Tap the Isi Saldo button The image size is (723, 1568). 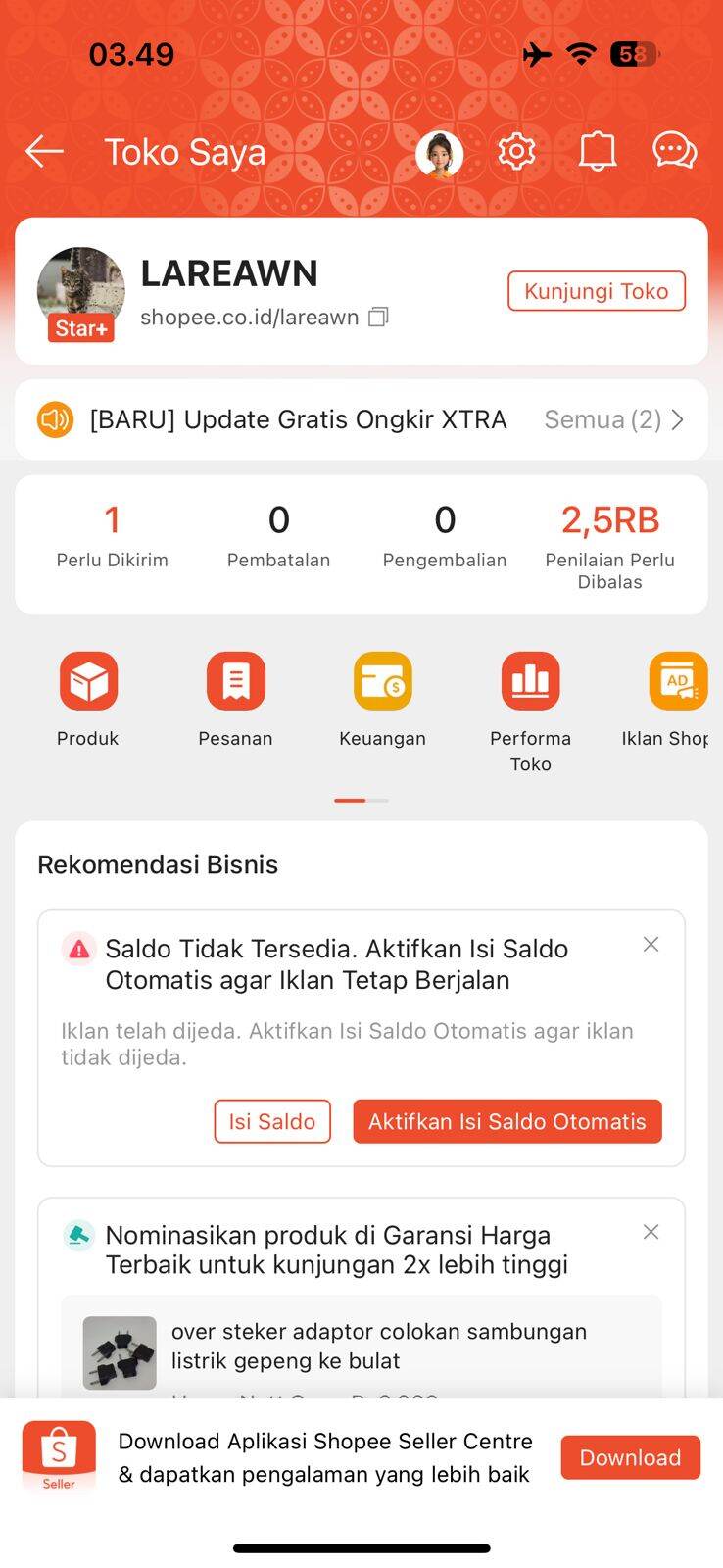(272, 1121)
